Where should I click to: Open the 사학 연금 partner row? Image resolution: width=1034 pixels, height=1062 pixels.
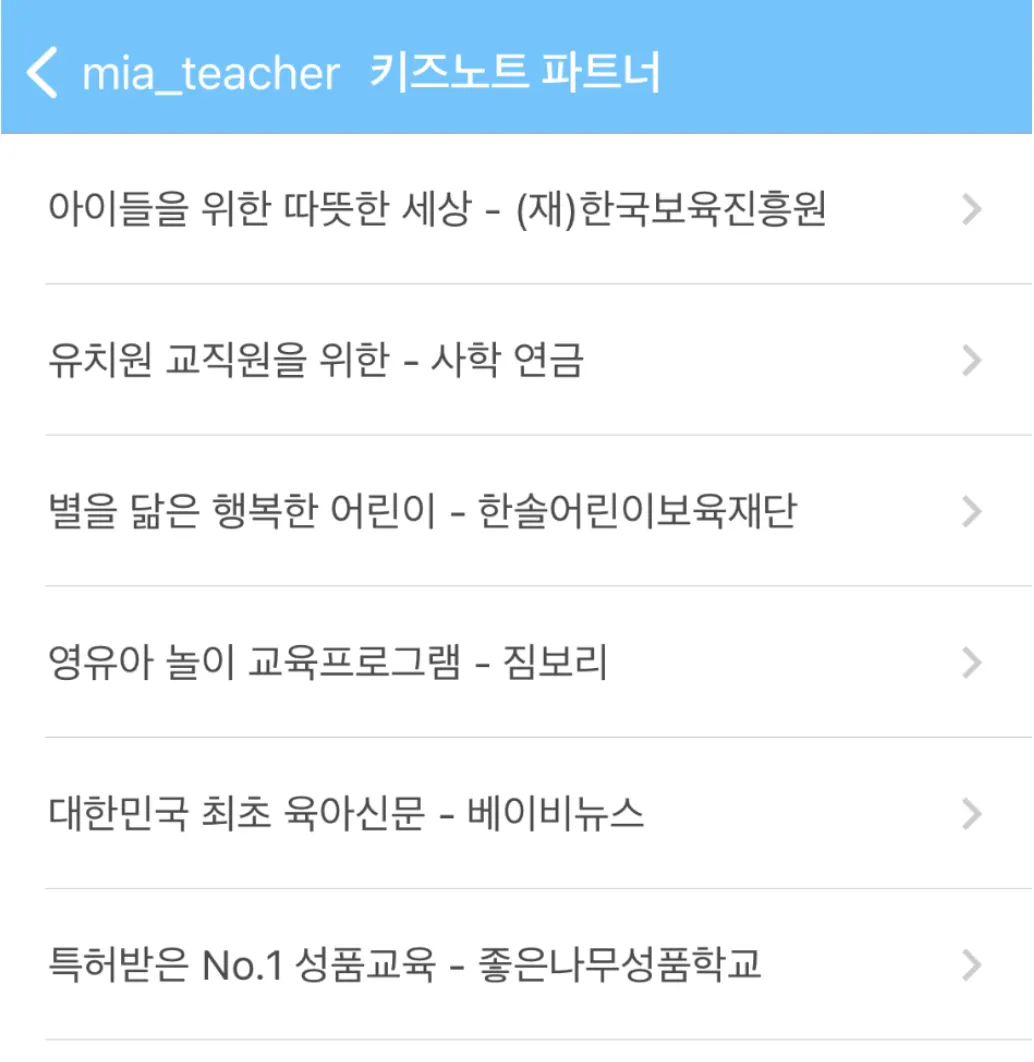tap(516, 361)
